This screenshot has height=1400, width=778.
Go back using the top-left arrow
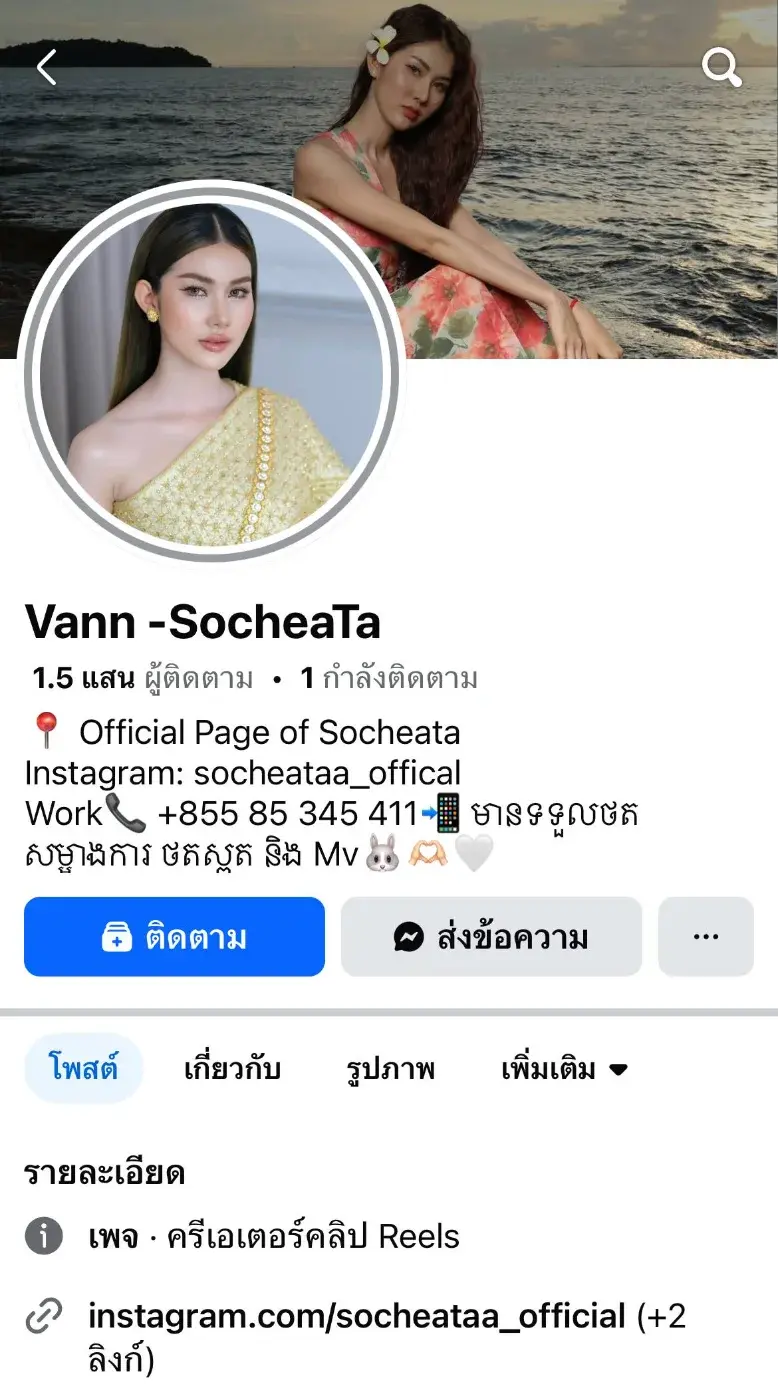pos(47,67)
